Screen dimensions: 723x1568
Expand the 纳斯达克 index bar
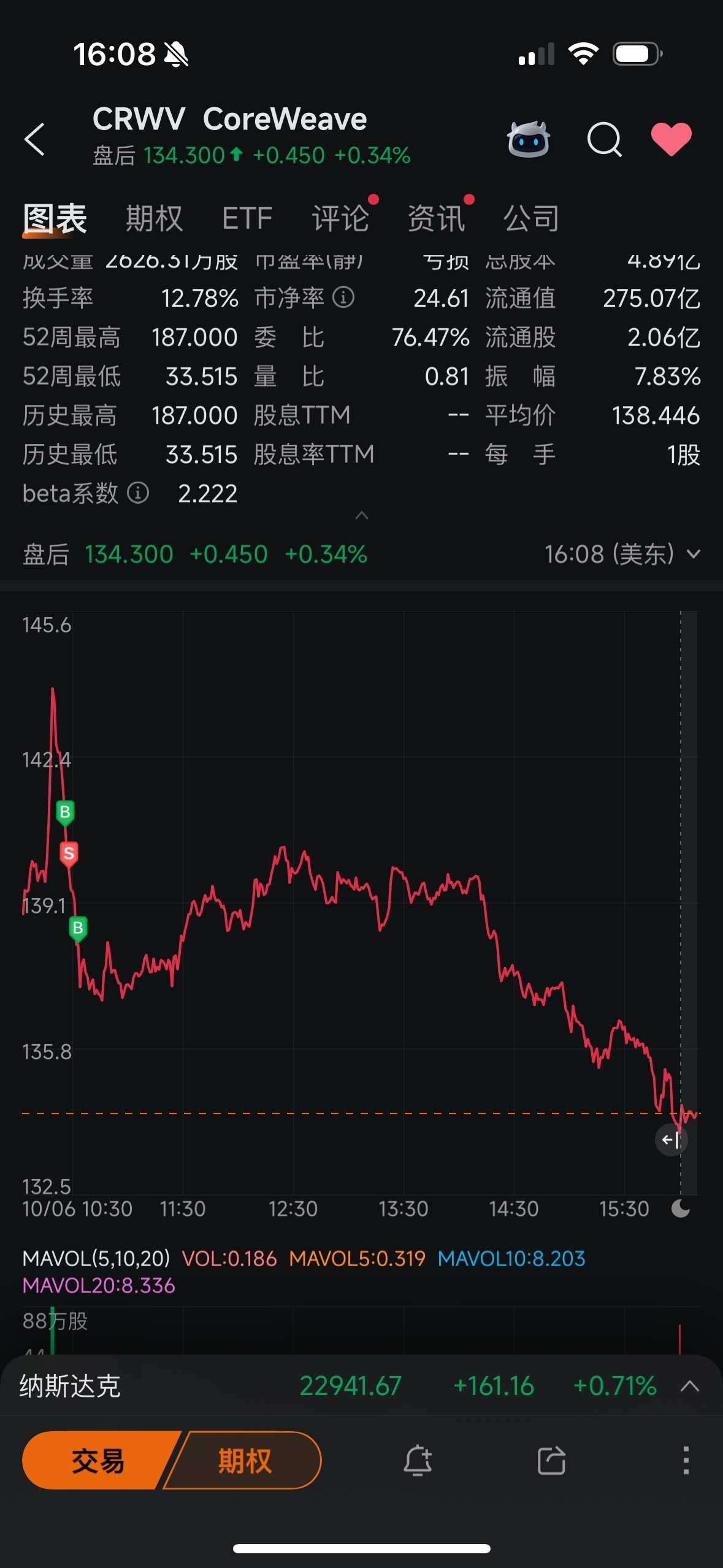pyautogui.click(x=690, y=1386)
